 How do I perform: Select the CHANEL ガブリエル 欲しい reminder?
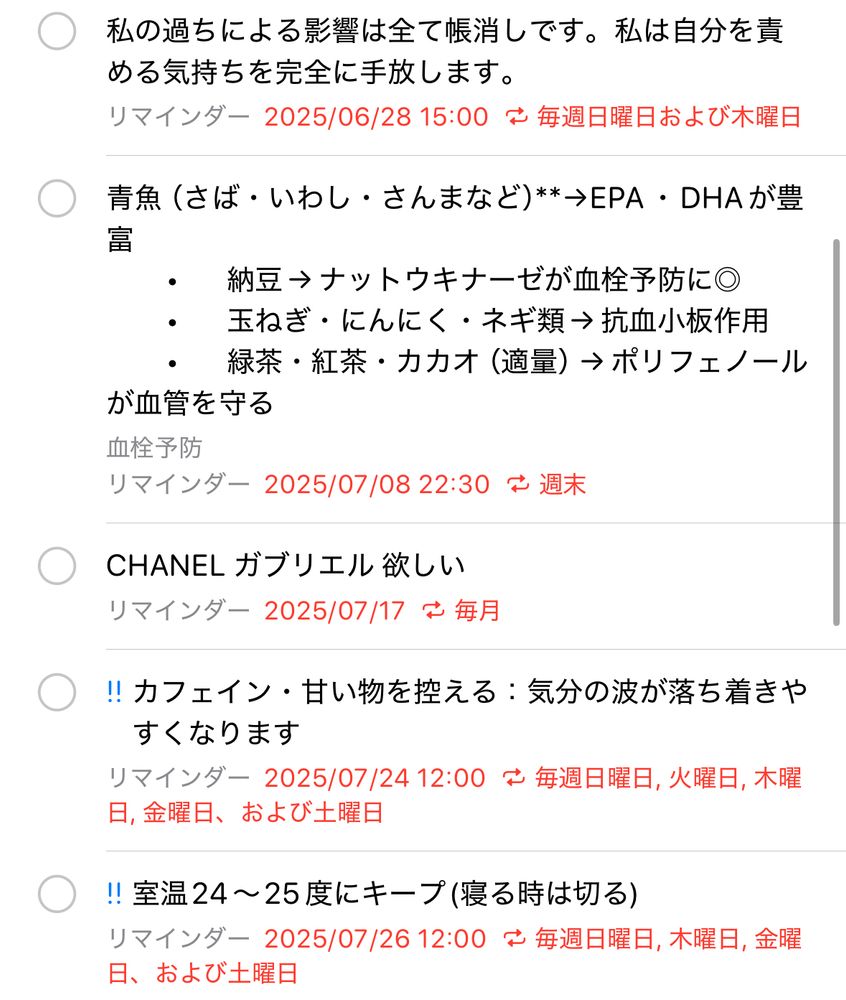286,566
